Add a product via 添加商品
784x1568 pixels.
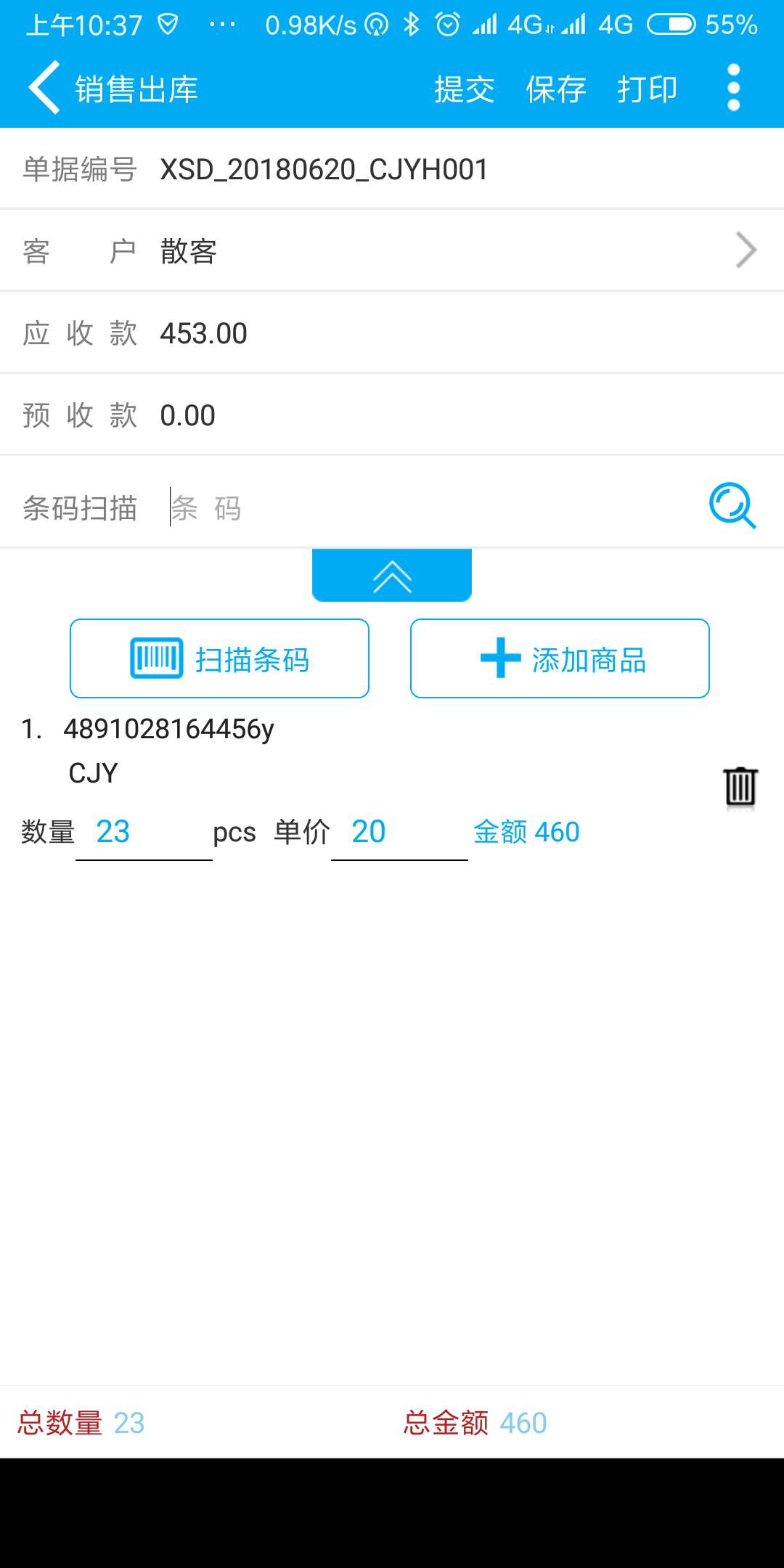point(560,658)
